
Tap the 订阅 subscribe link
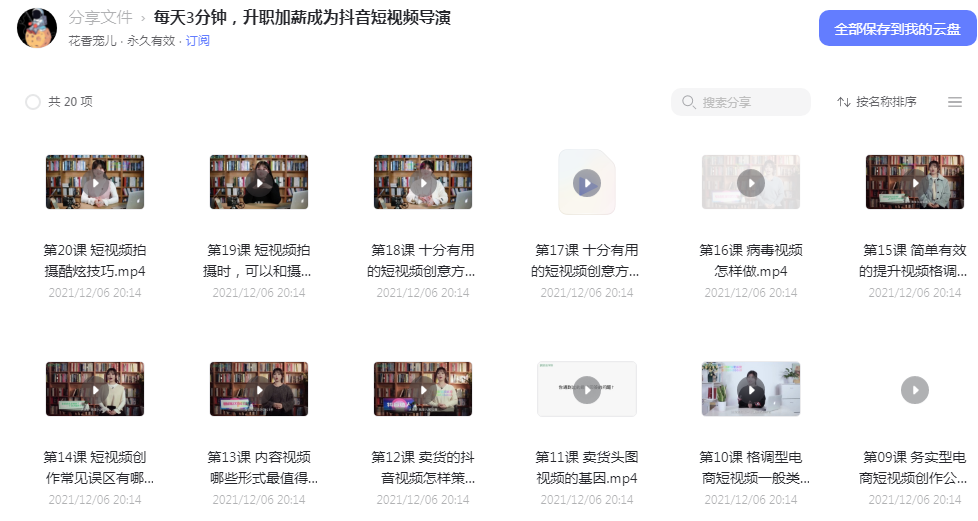point(198,41)
